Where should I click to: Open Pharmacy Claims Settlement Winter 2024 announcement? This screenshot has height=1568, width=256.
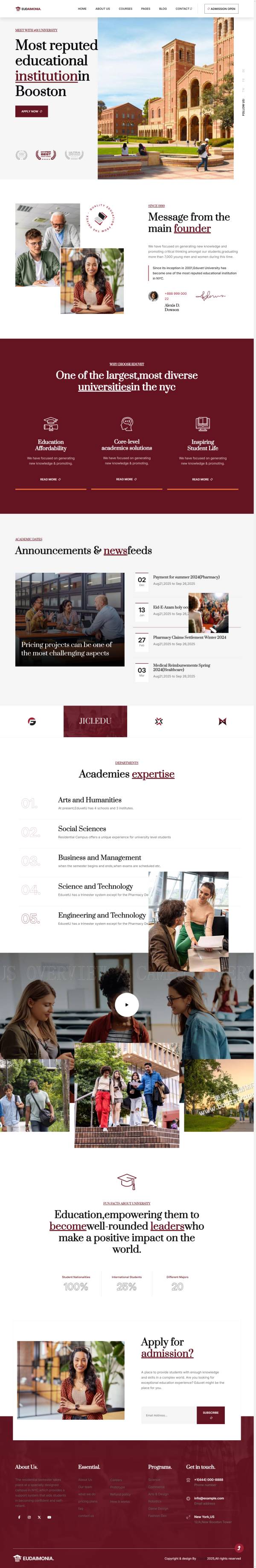[189, 637]
